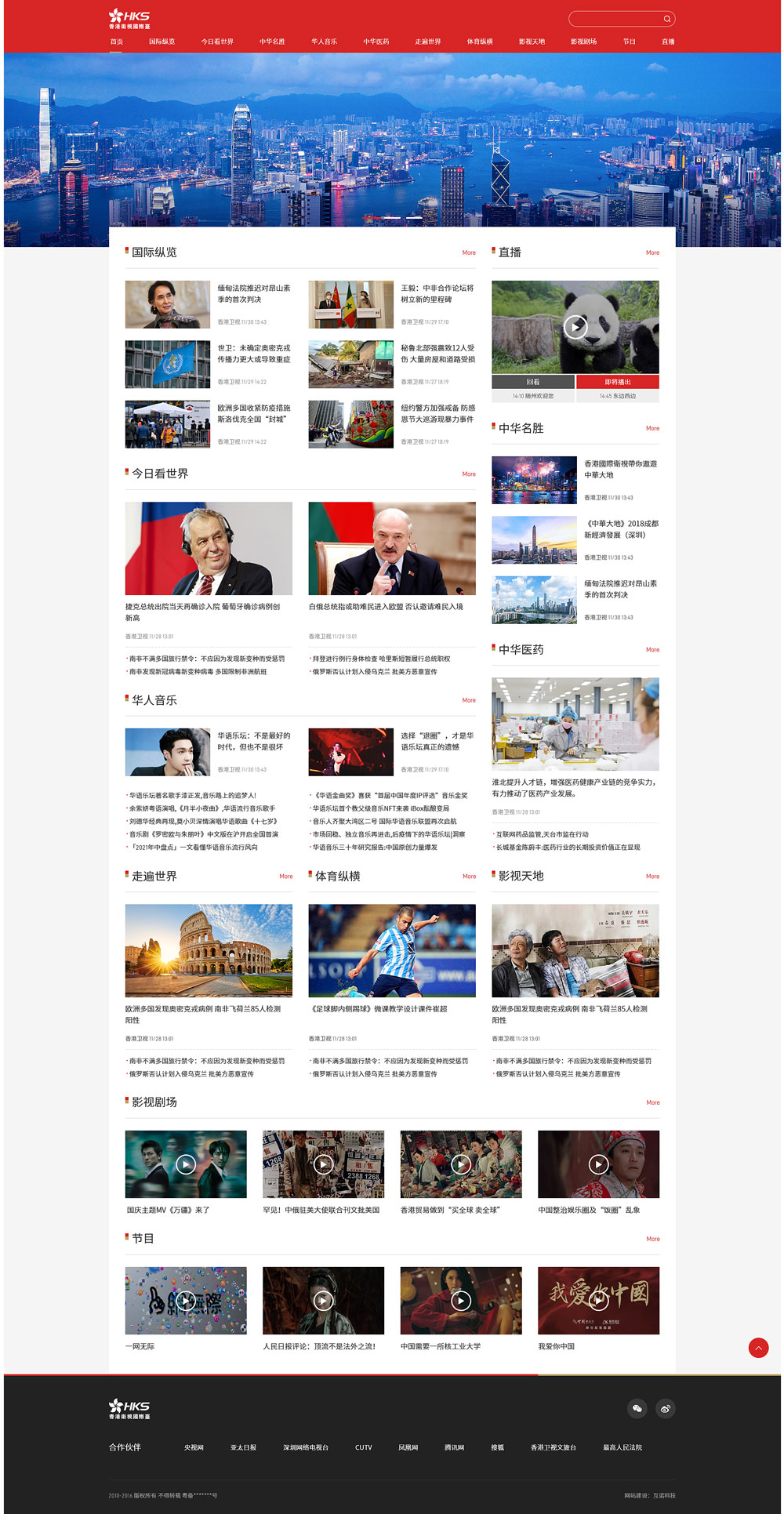Play 国庆主题MV《万疆》来了 video
Screen dimensions: 784x1514
[186, 1164]
